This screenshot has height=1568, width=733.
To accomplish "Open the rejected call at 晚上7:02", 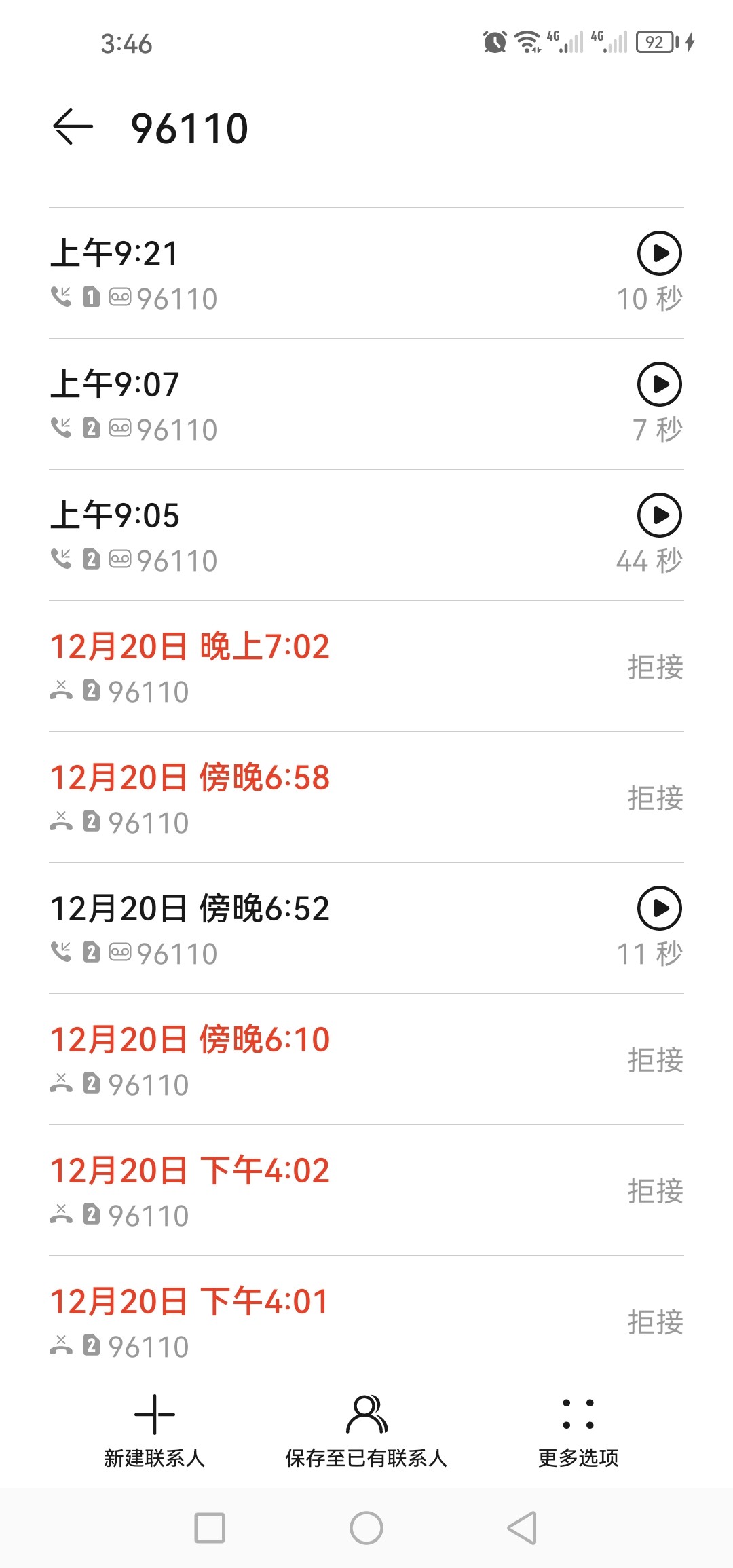I will click(366, 667).
